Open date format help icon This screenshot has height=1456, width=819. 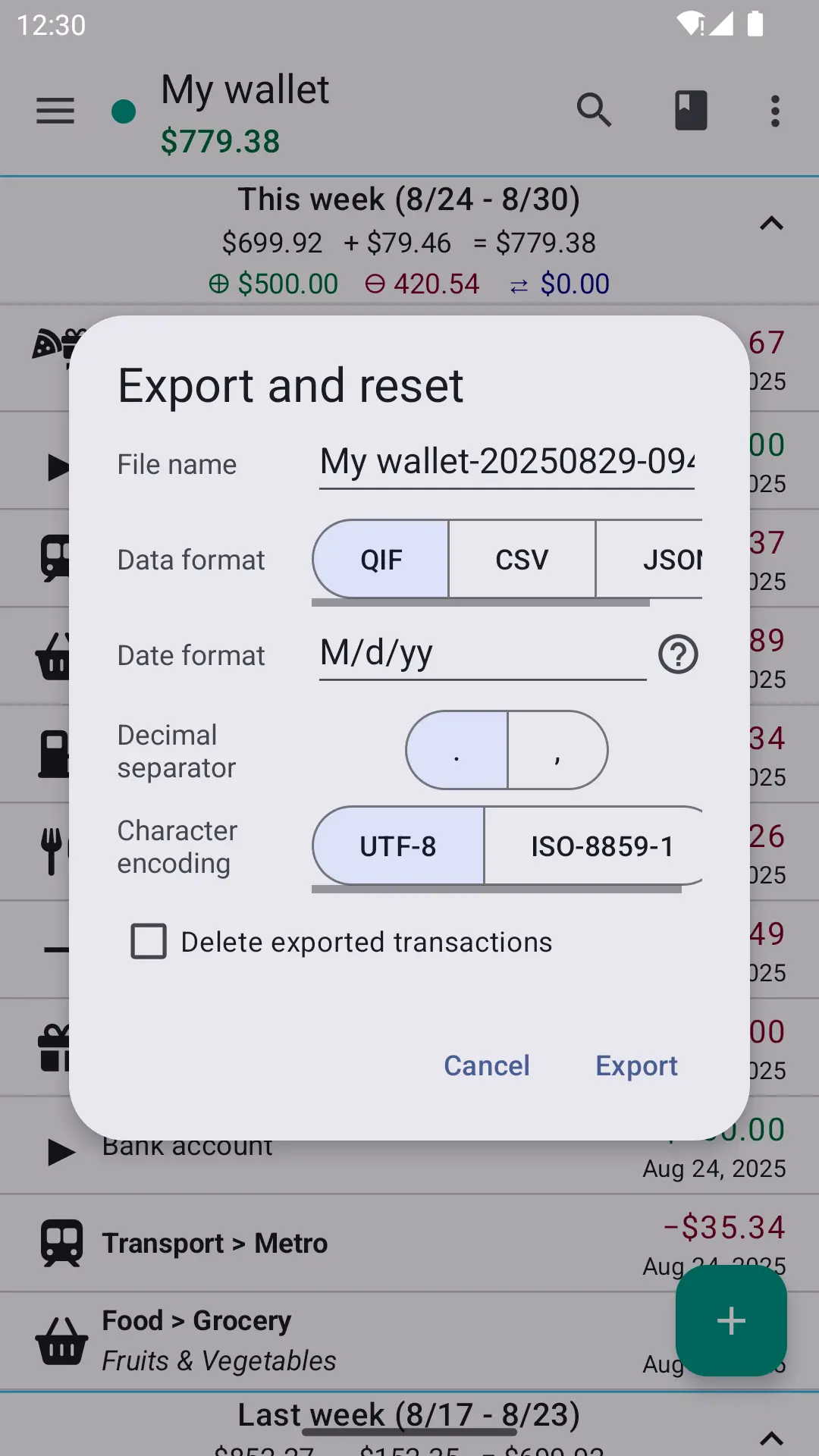[678, 654]
